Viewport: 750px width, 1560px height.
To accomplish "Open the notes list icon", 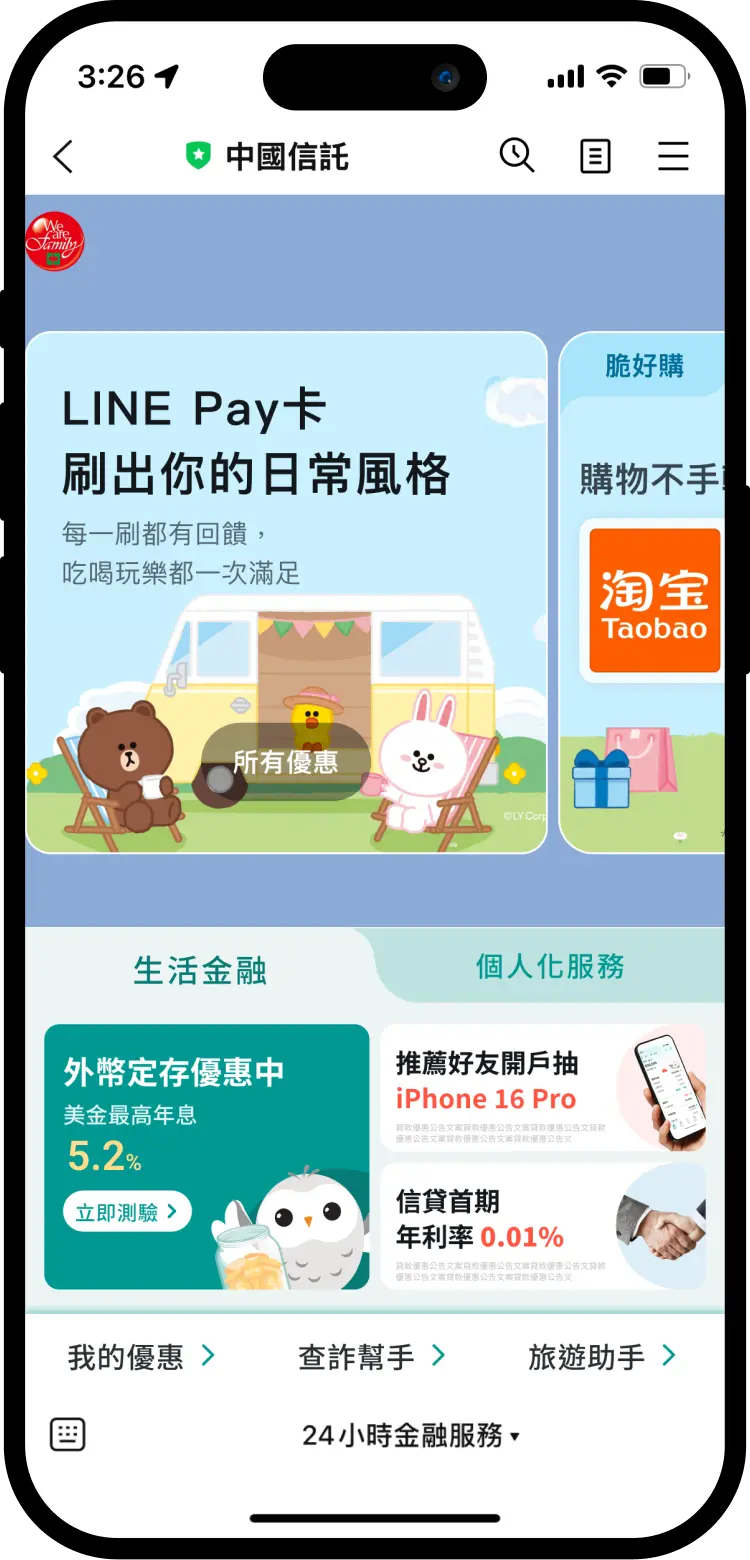I will coord(595,156).
